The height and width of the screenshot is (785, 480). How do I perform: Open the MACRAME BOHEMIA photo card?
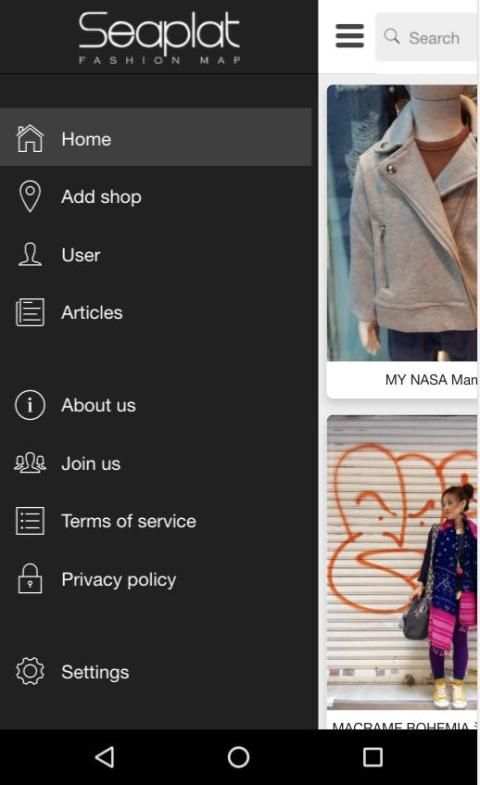402,572
